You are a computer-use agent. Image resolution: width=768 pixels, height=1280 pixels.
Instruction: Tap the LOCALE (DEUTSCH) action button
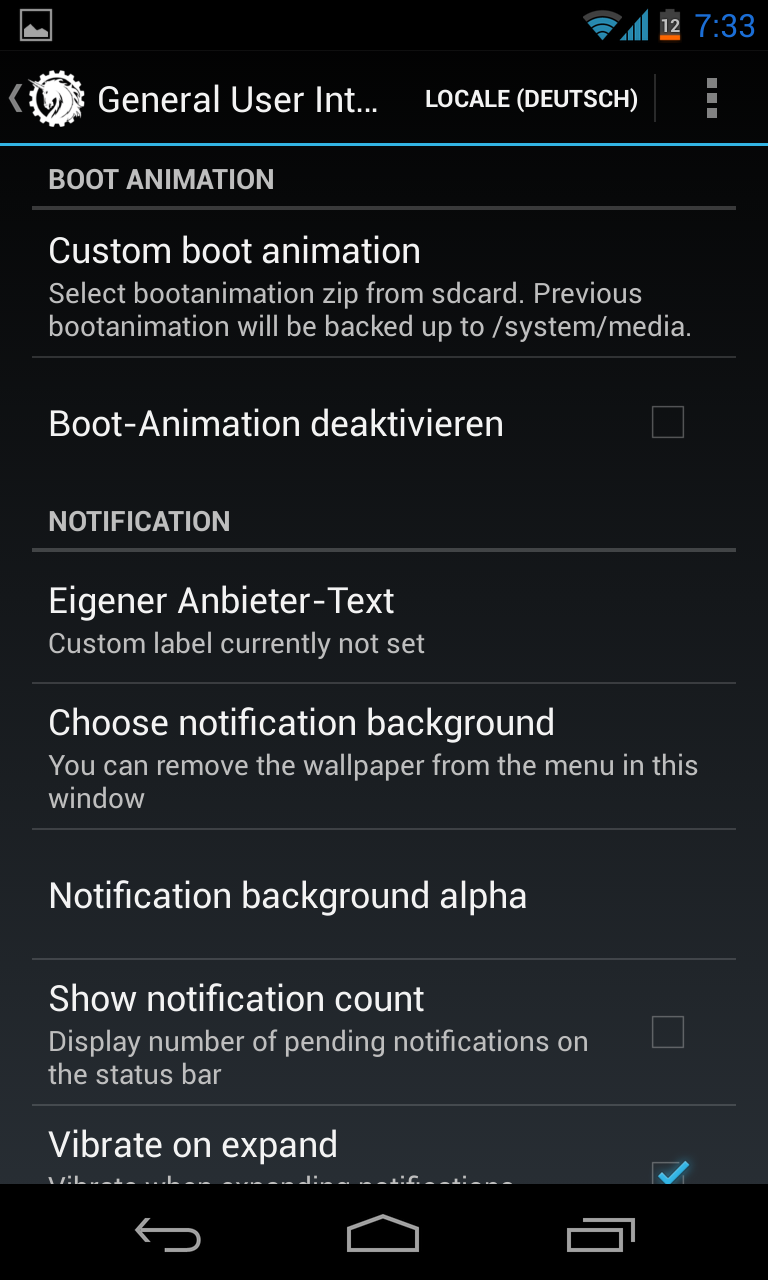pyautogui.click(x=531, y=99)
